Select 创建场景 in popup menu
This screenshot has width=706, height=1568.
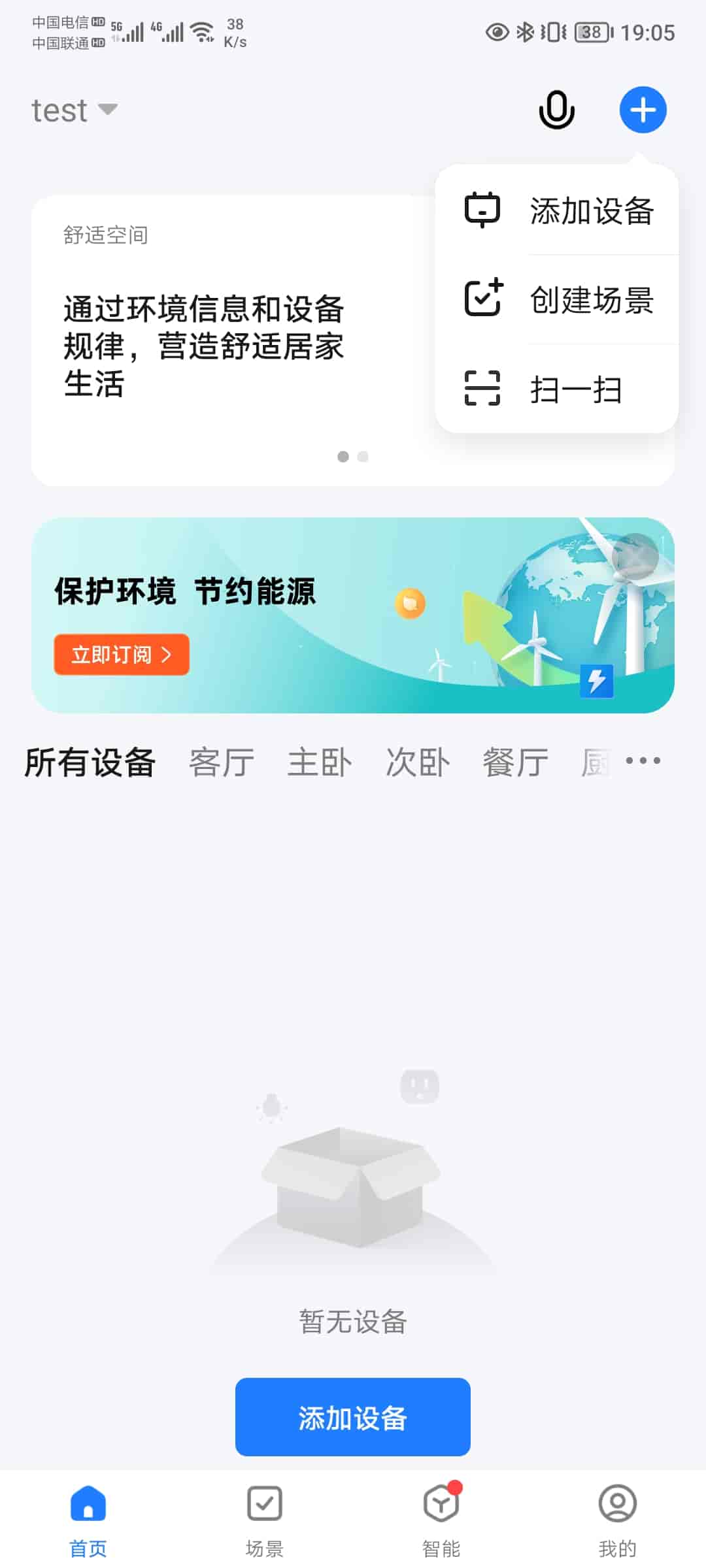(557, 300)
